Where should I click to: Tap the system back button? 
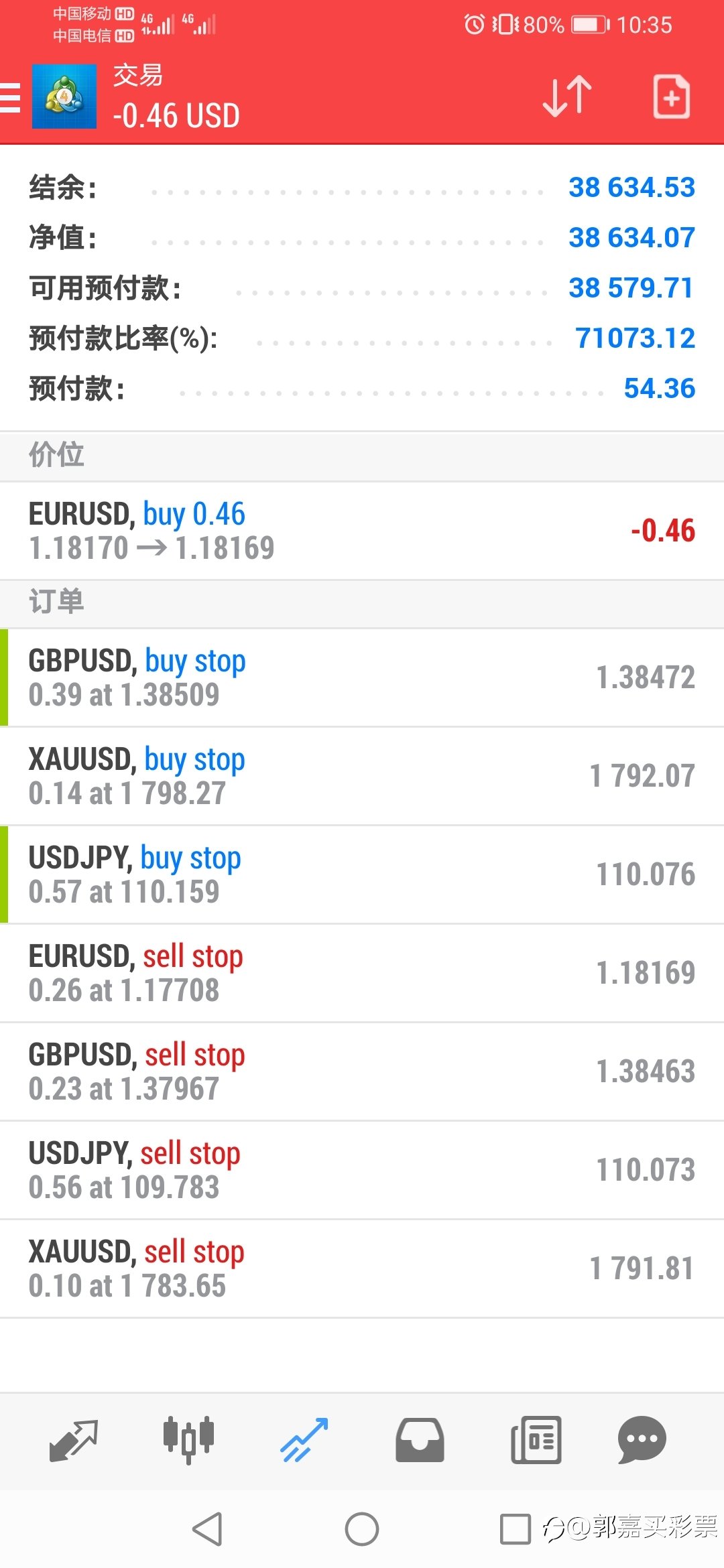(x=207, y=1529)
